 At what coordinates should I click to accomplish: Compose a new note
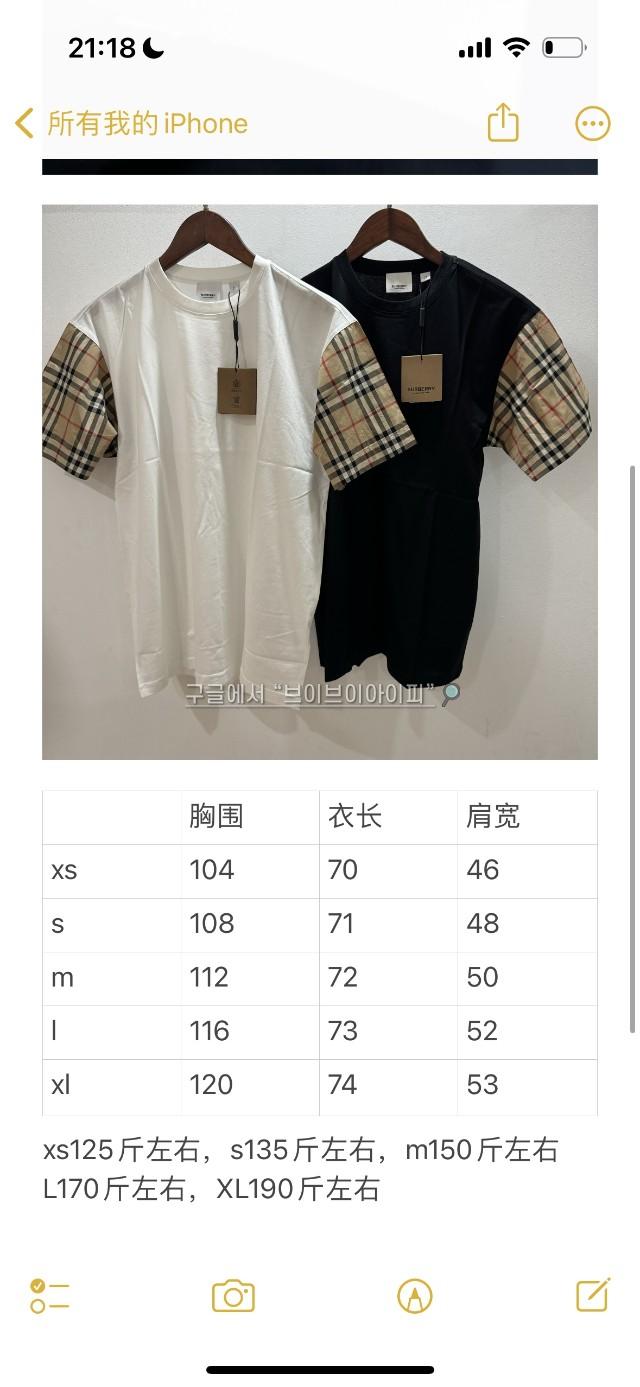tap(592, 1295)
